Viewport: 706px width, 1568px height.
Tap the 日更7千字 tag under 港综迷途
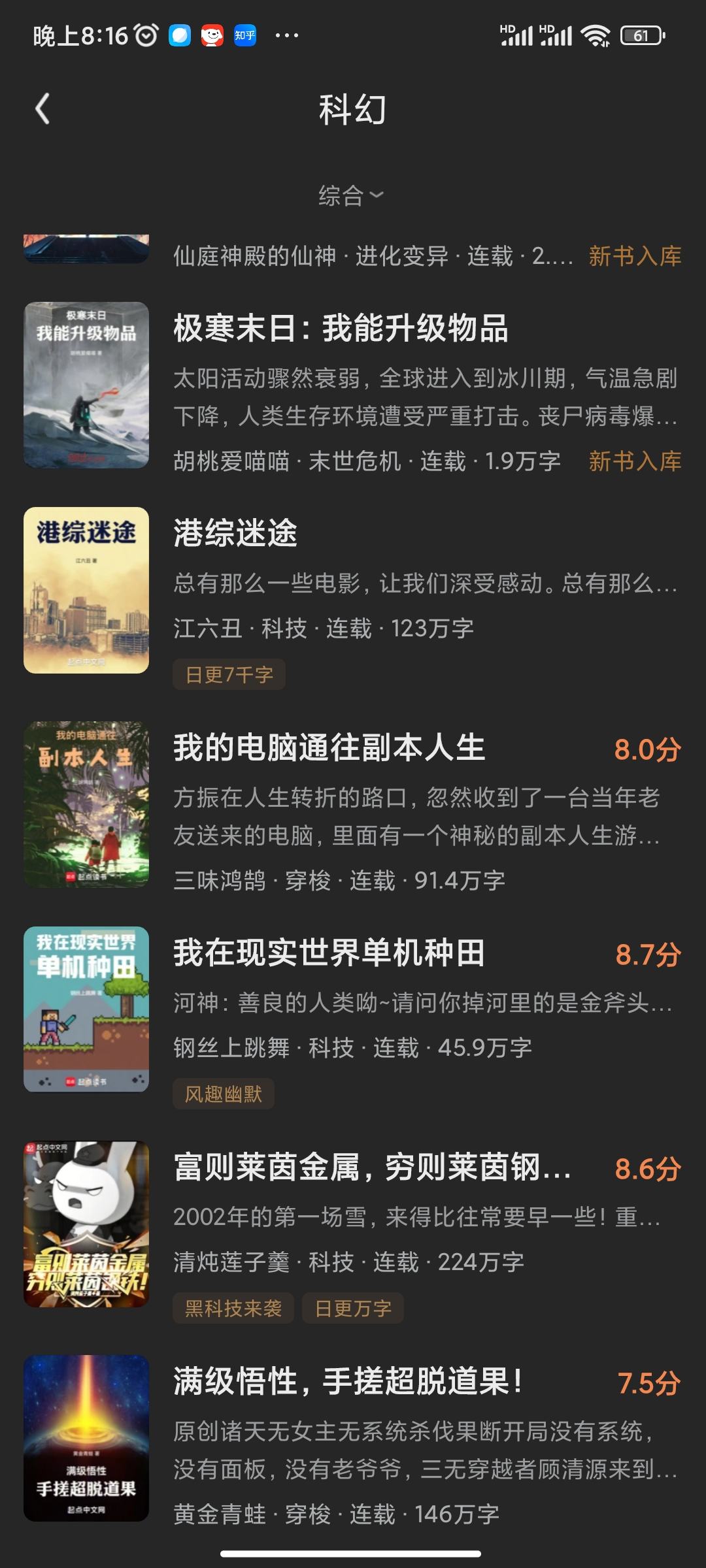[x=229, y=674]
